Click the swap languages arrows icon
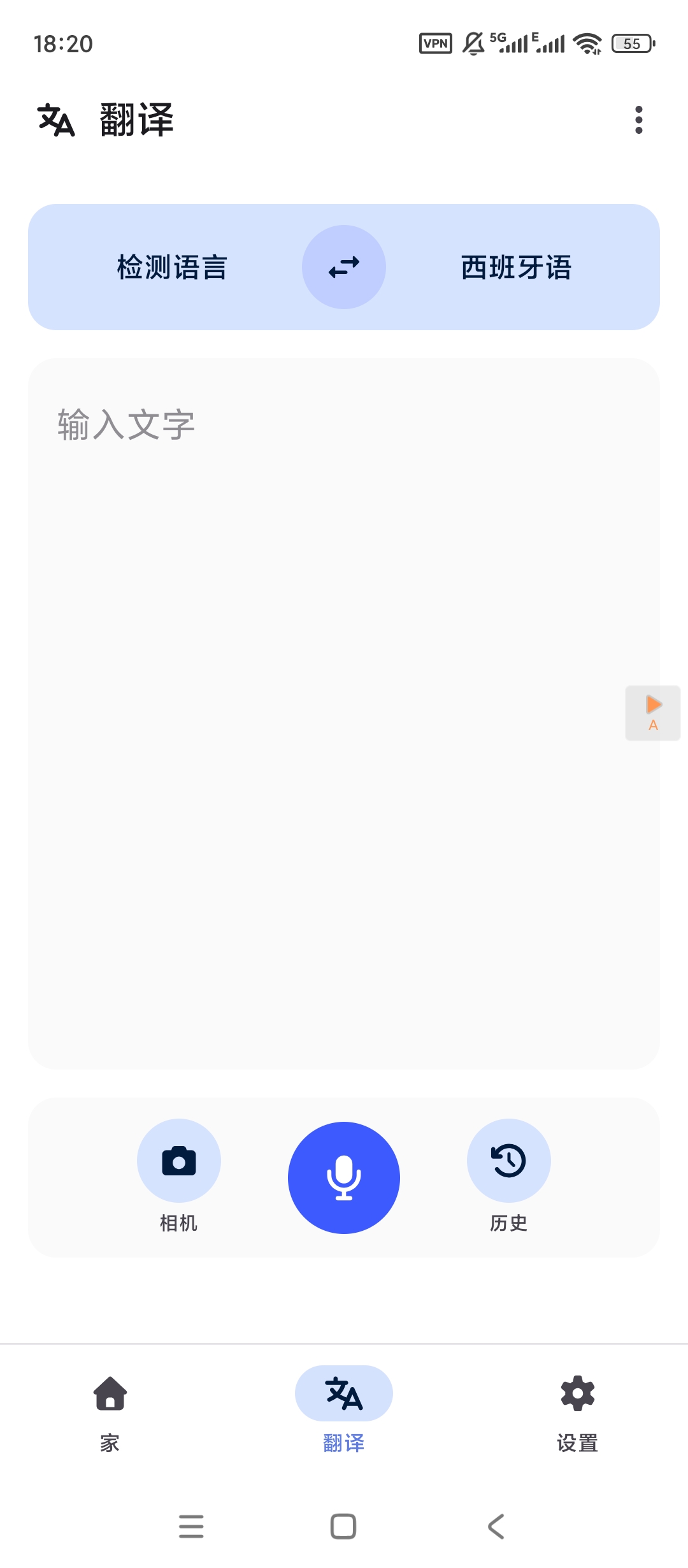Screen dimensions: 688x1568 (344, 268)
